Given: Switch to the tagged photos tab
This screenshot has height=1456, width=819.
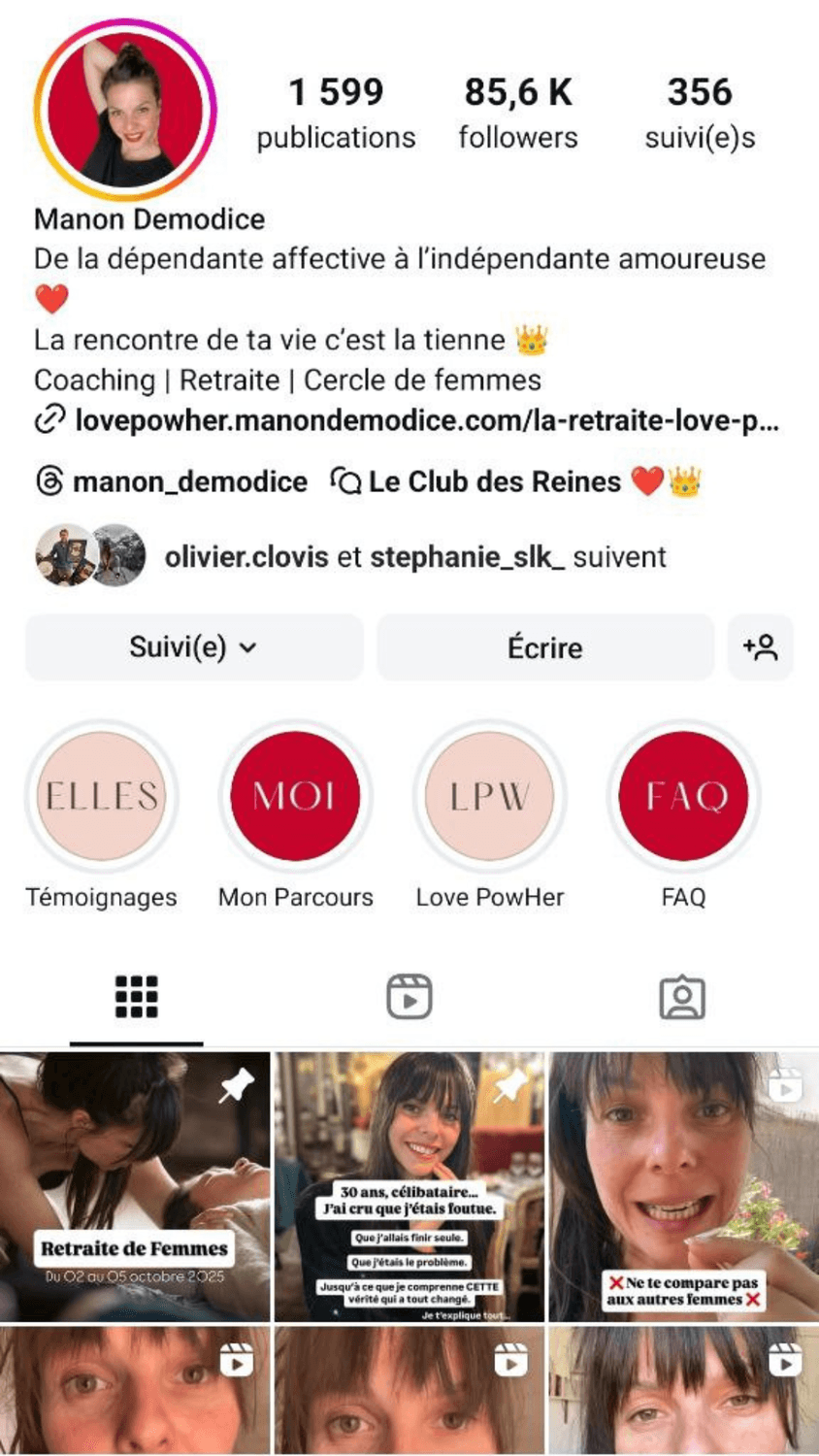Looking at the screenshot, I should pyautogui.click(x=682, y=997).
